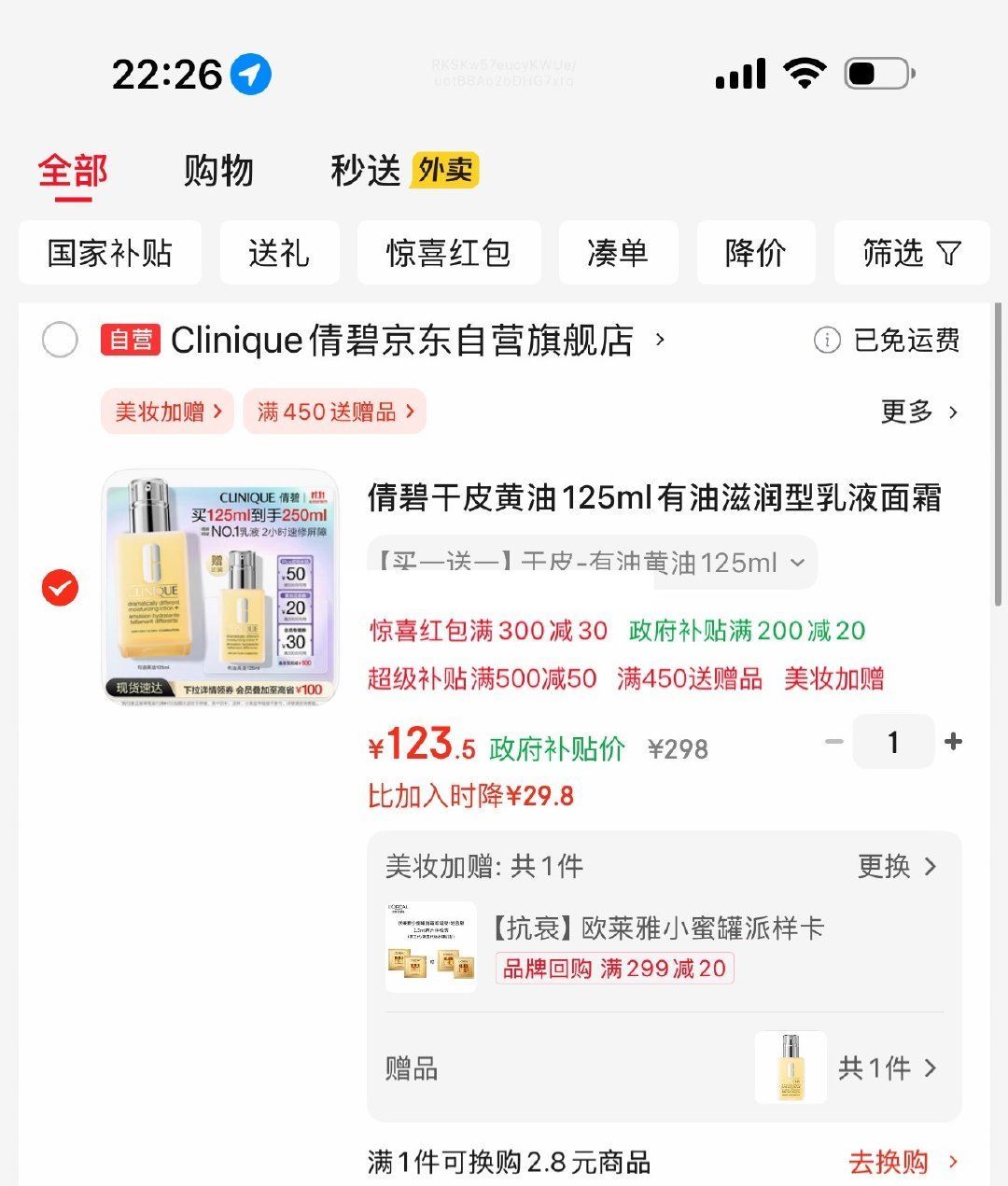
Task: Deselect the Clinique 干皮黄油 product checkmark
Action: [x=60, y=587]
